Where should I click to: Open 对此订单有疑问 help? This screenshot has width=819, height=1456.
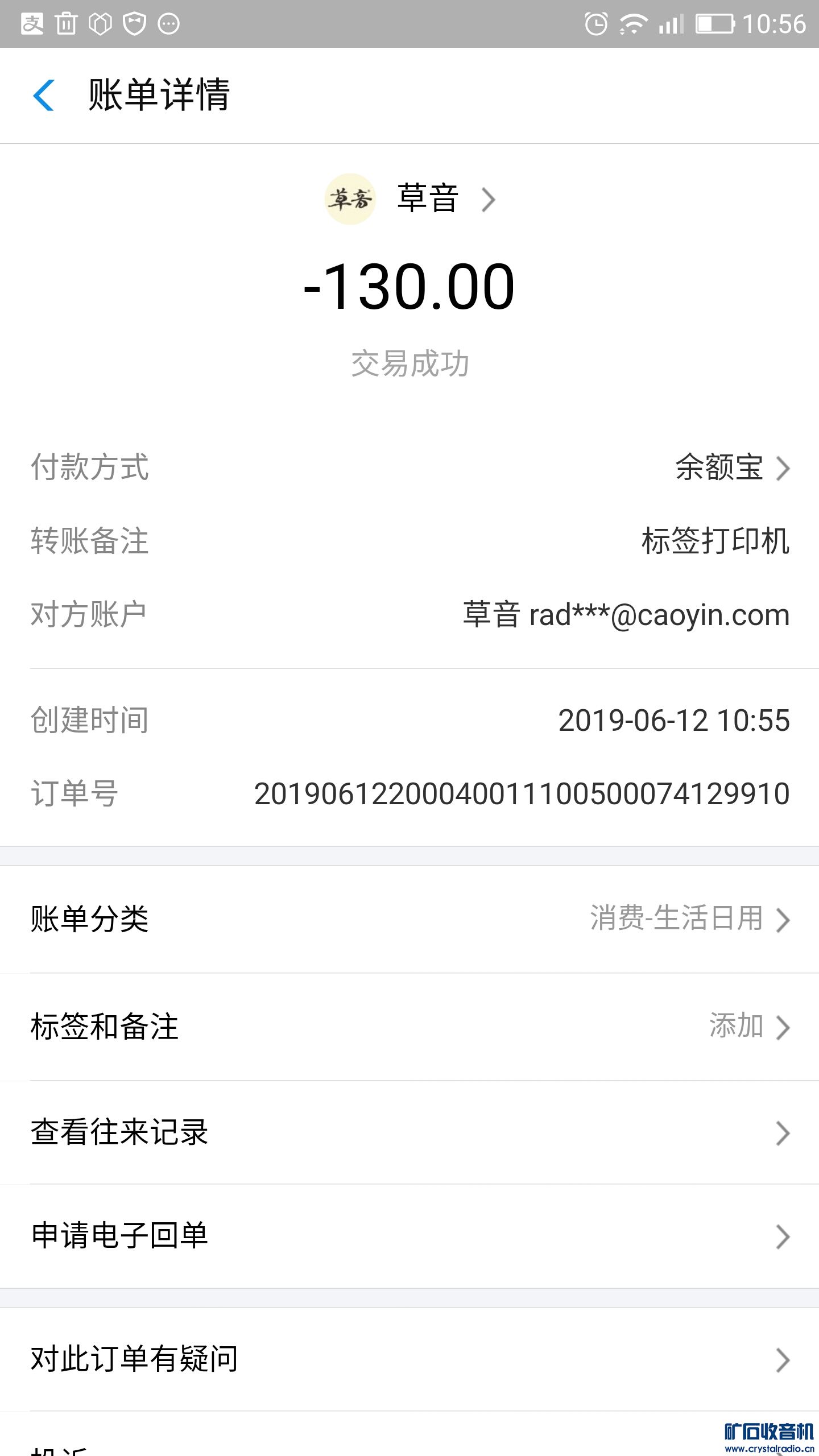point(409,1359)
